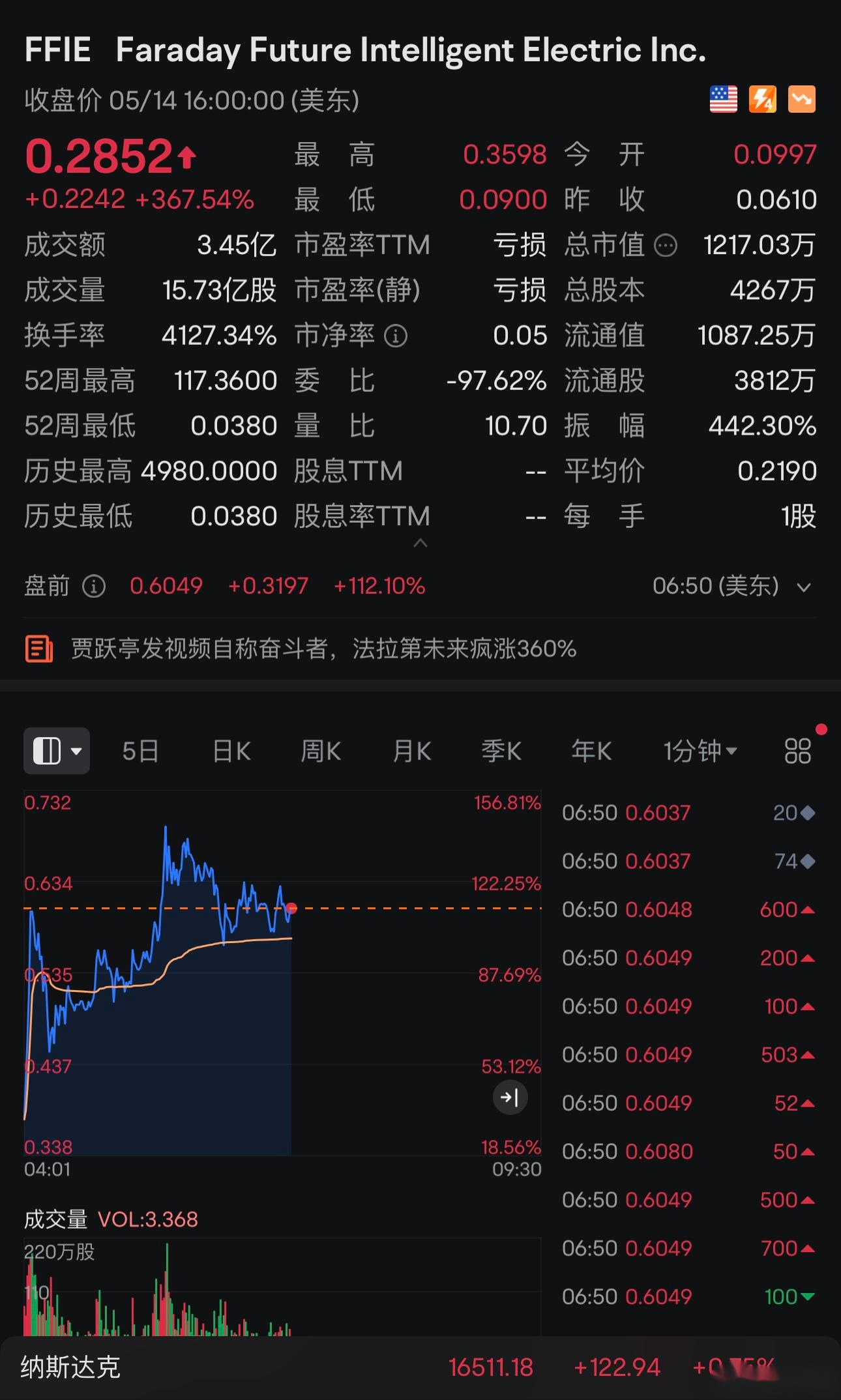Click the US flag market icon
The image size is (841, 1400).
pyautogui.click(x=723, y=100)
